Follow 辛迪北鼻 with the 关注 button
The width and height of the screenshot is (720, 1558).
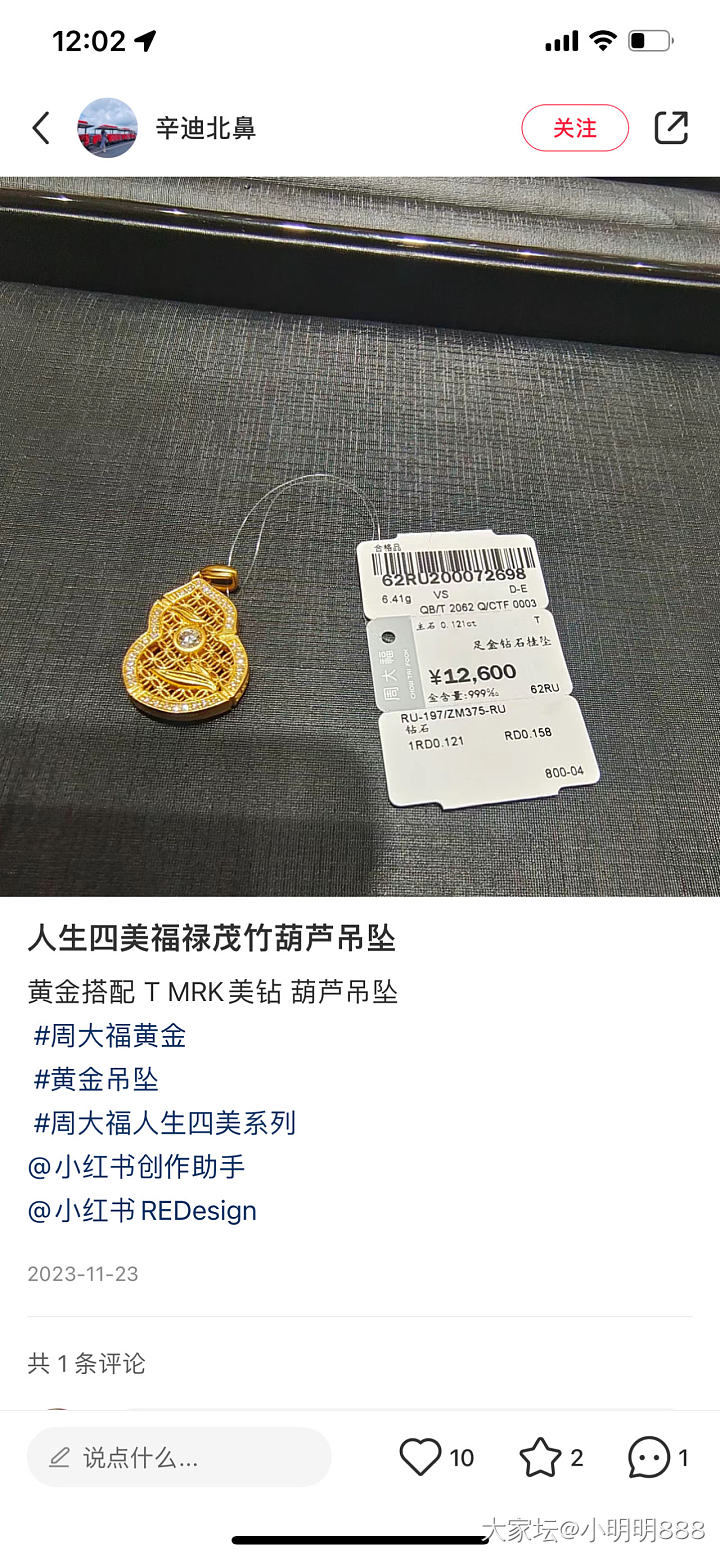[x=575, y=128]
